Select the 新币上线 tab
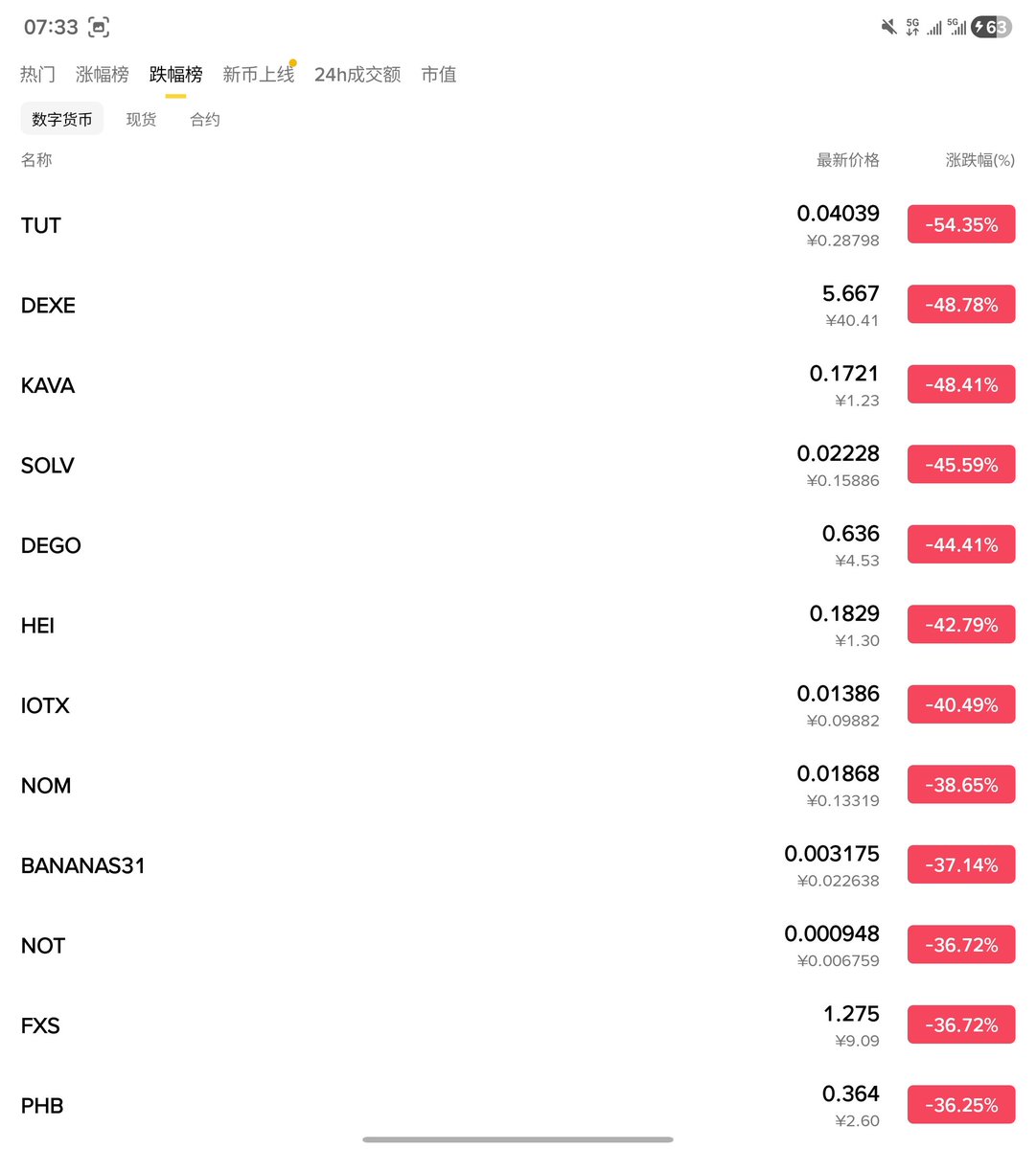This screenshot has height=1150, width=1036. 258,75
